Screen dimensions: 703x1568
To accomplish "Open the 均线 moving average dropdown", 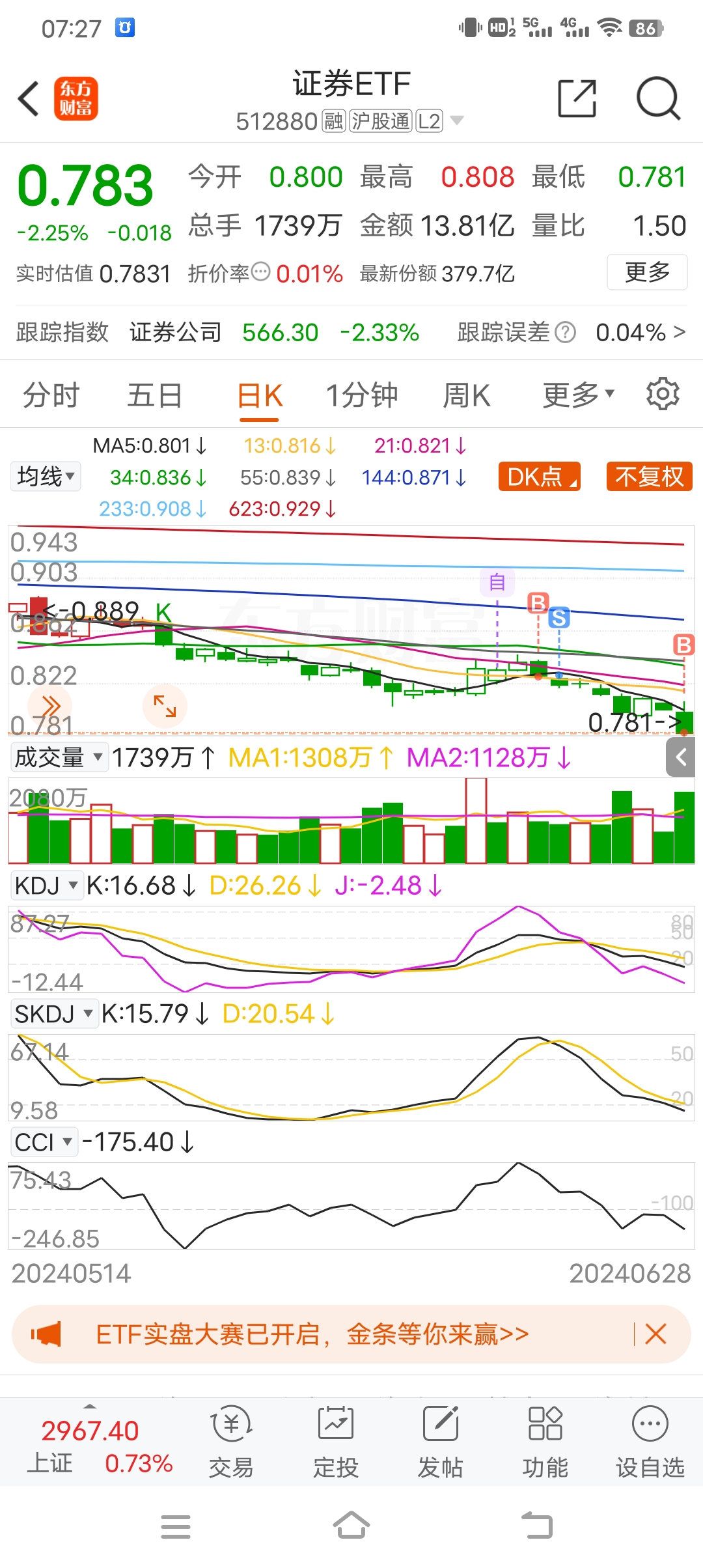I will click(x=45, y=476).
